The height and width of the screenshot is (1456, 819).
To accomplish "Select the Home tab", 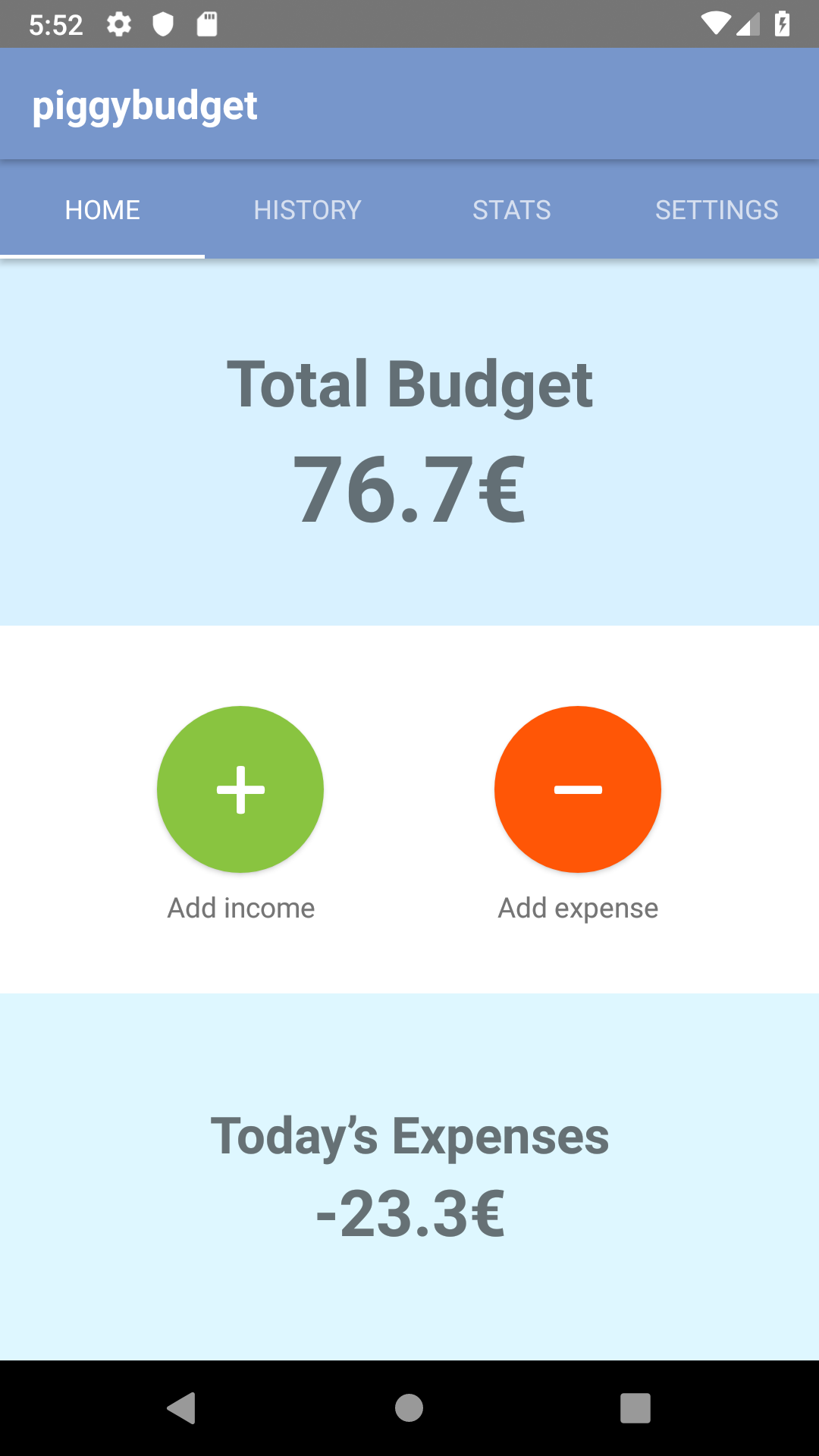I will pyautogui.click(x=102, y=210).
